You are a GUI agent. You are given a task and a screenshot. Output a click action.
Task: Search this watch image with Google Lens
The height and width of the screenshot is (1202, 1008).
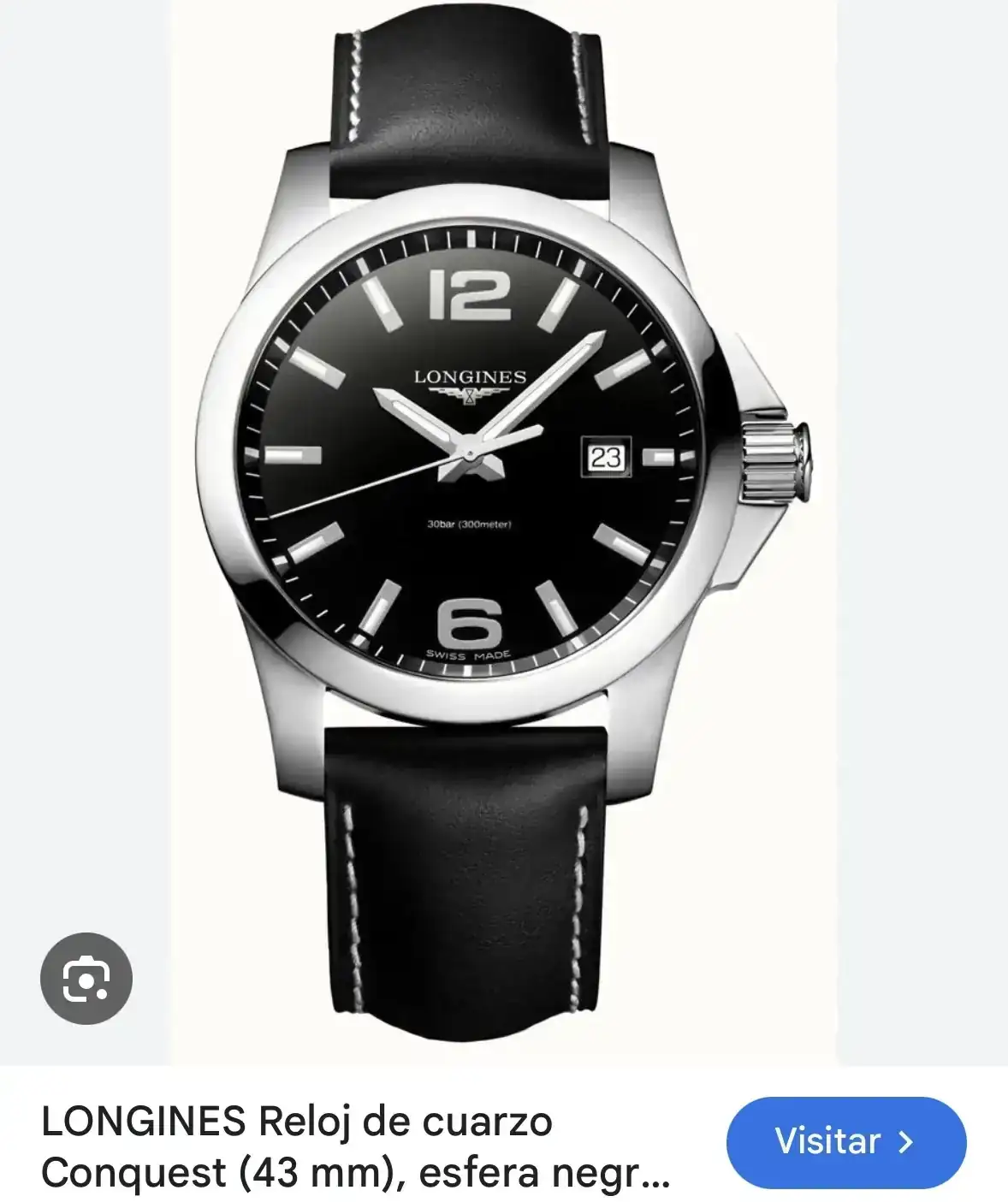pyautogui.click(x=86, y=978)
